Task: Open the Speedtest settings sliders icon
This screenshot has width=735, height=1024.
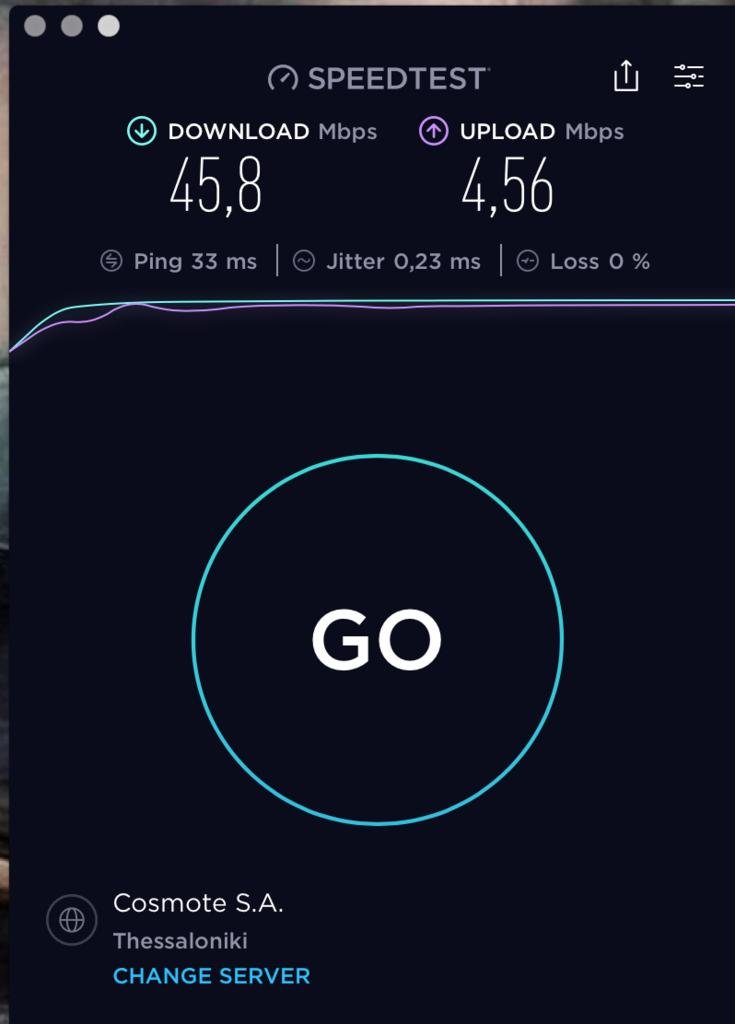Action: (x=689, y=76)
